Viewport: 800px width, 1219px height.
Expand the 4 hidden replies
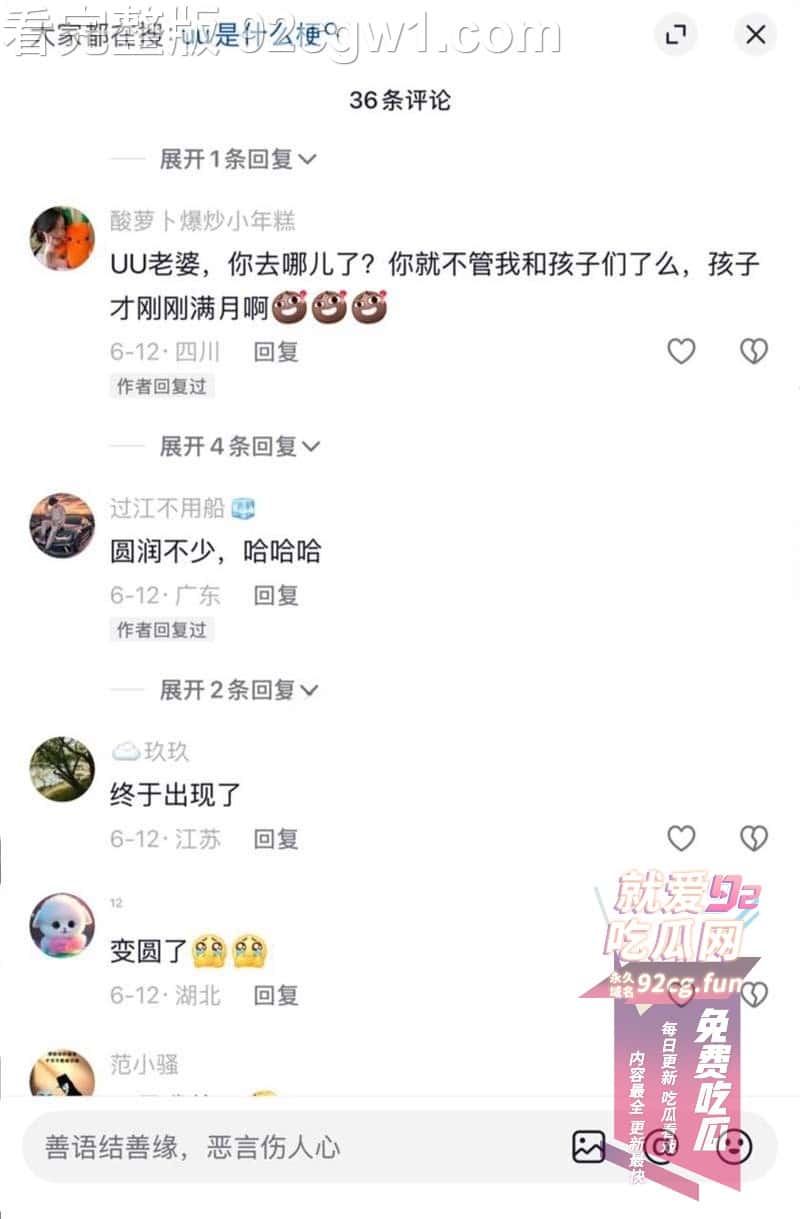[x=238, y=446]
